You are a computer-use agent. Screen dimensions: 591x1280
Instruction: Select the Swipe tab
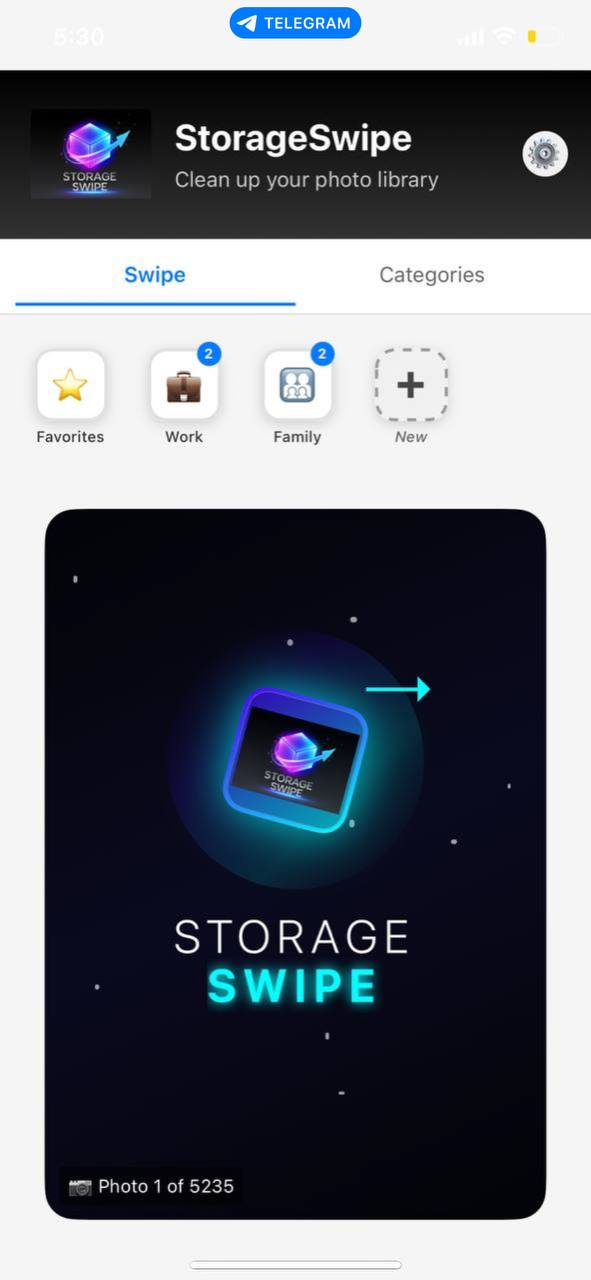coord(155,275)
